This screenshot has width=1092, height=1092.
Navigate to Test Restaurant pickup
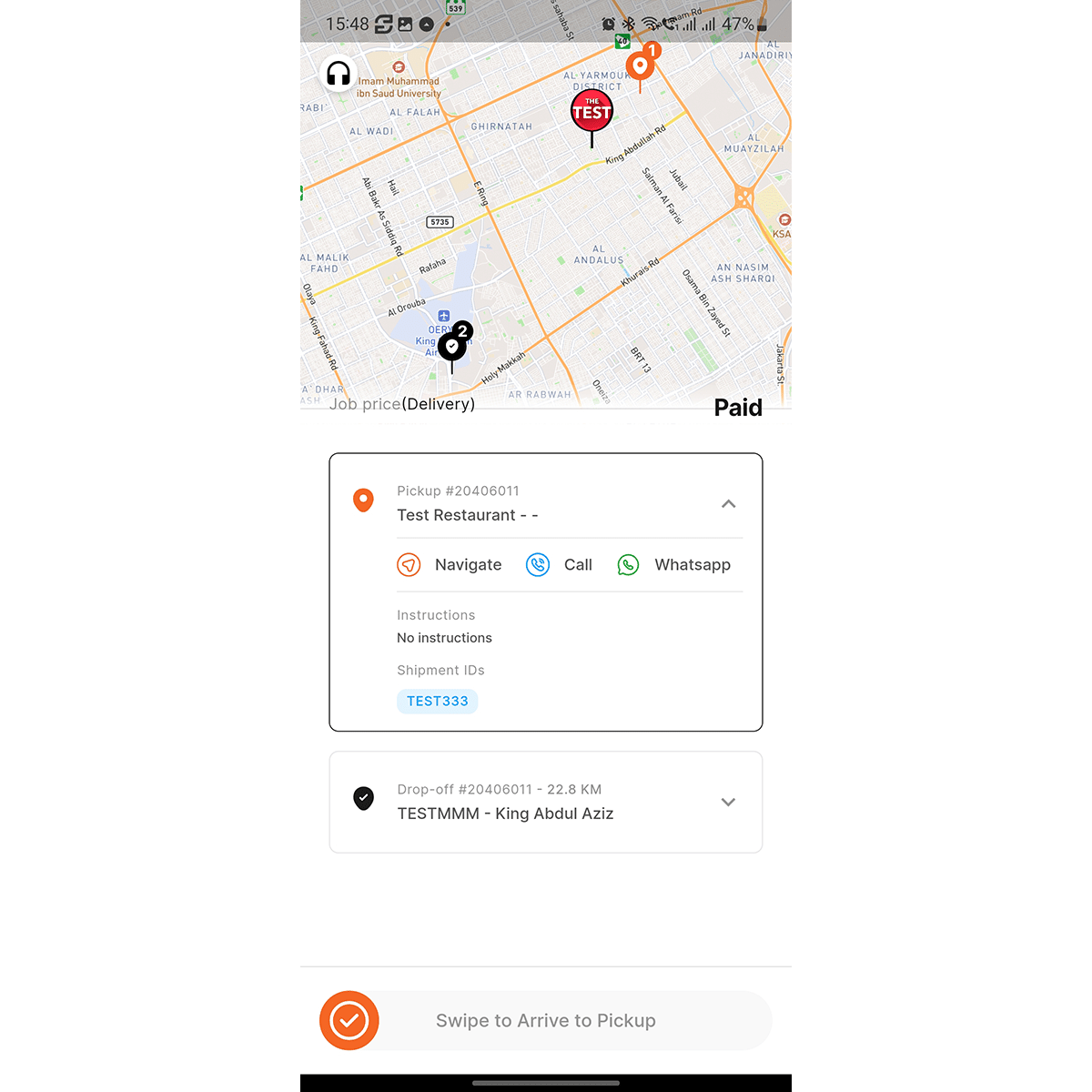tap(450, 565)
